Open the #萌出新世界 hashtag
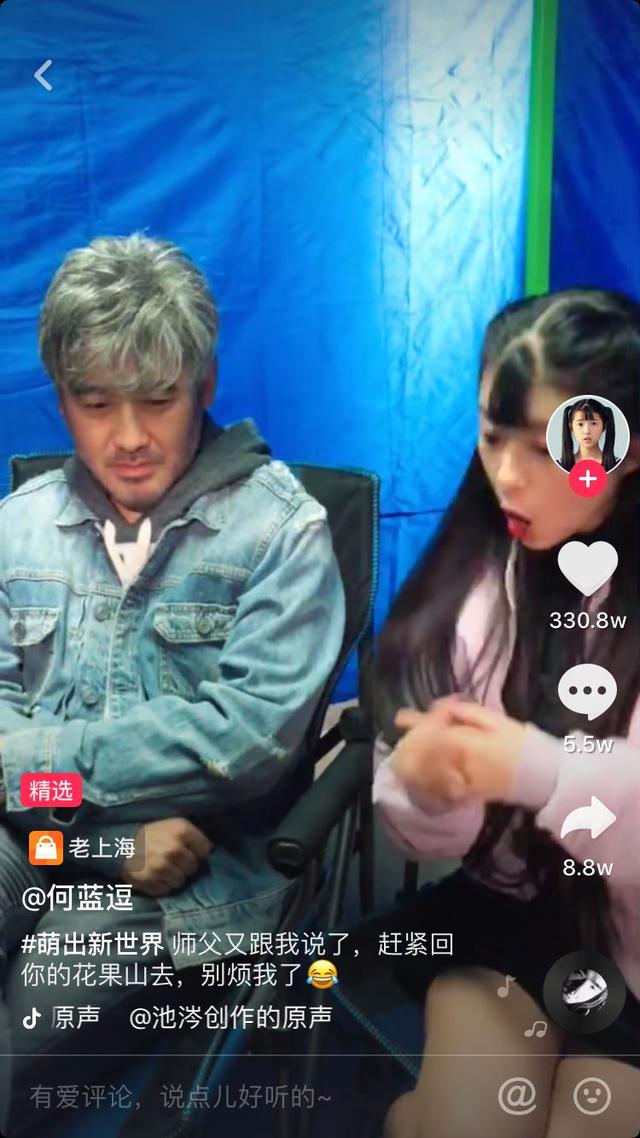 point(93,943)
